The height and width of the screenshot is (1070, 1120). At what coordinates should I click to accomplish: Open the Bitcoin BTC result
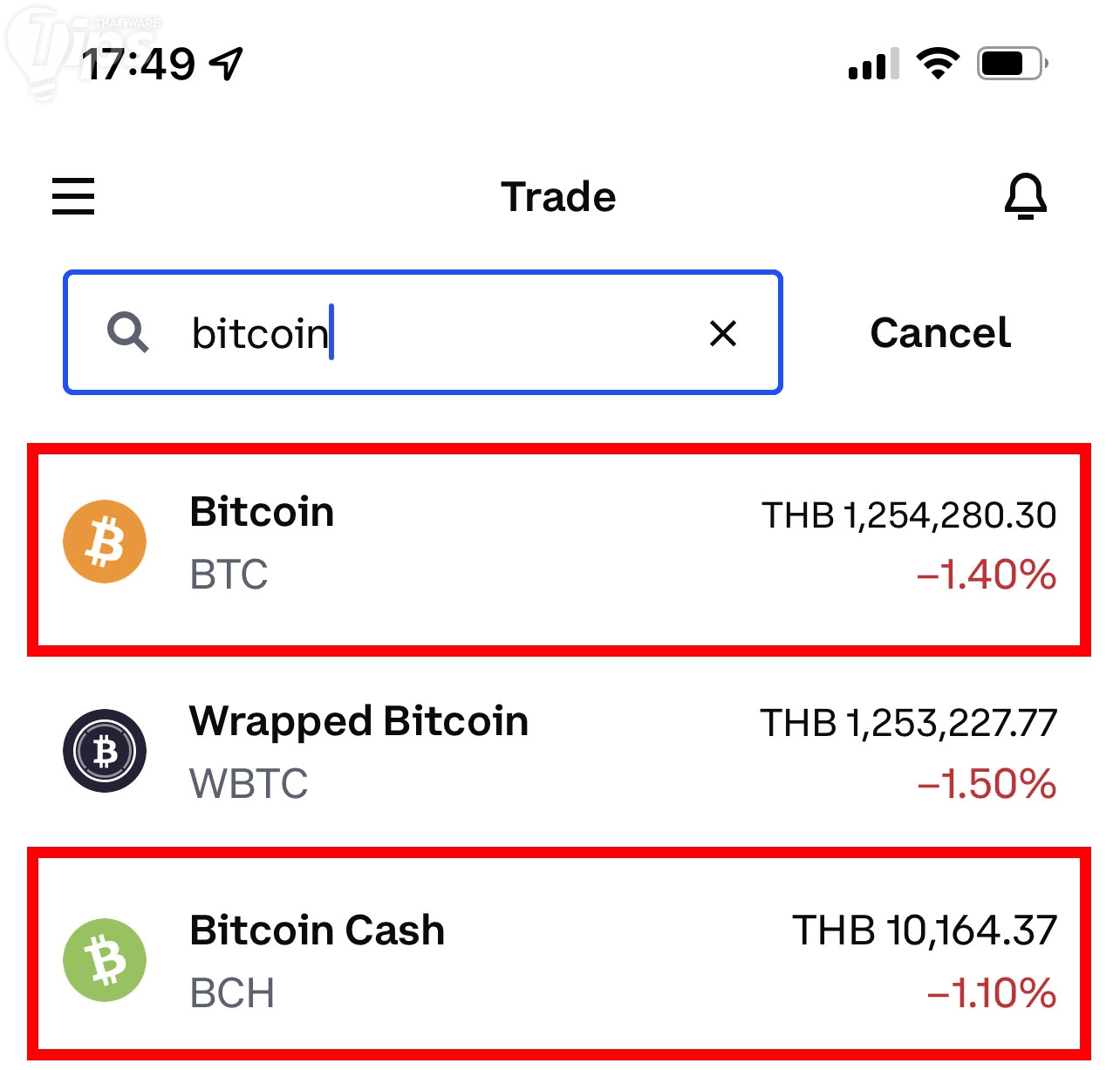pos(558,545)
